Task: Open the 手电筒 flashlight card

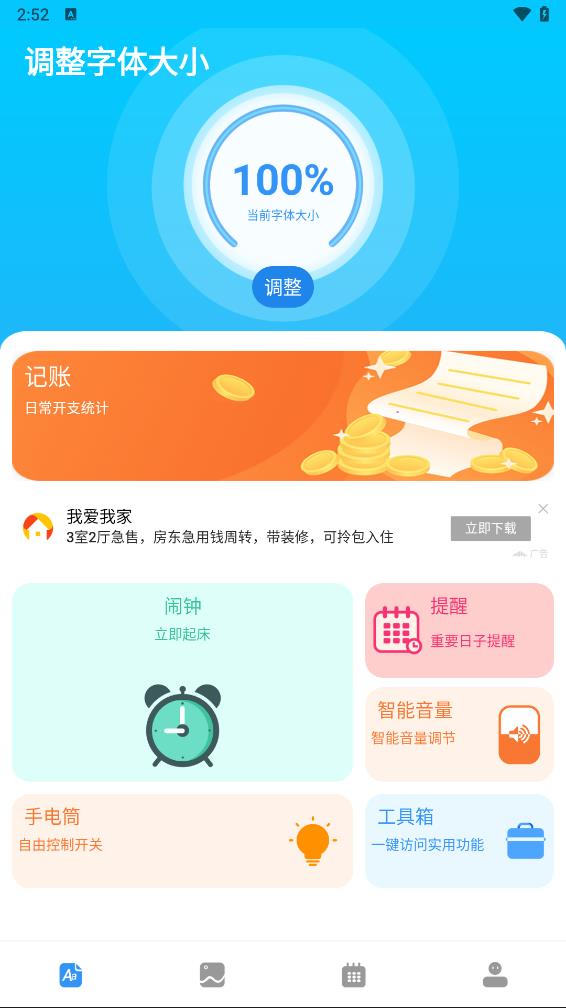Action: [183, 841]
